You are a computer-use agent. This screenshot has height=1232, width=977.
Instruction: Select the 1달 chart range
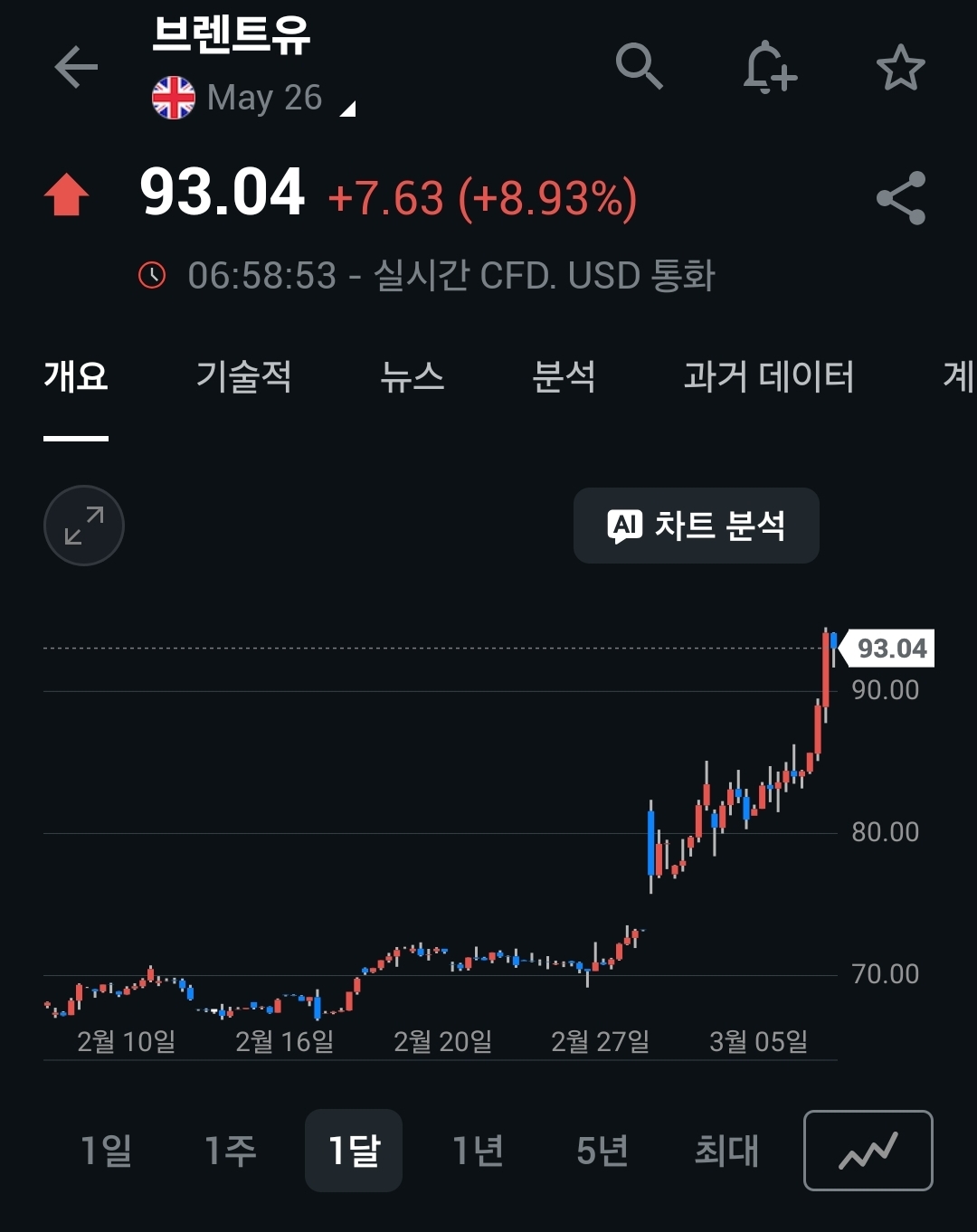tap(354, 1151)
